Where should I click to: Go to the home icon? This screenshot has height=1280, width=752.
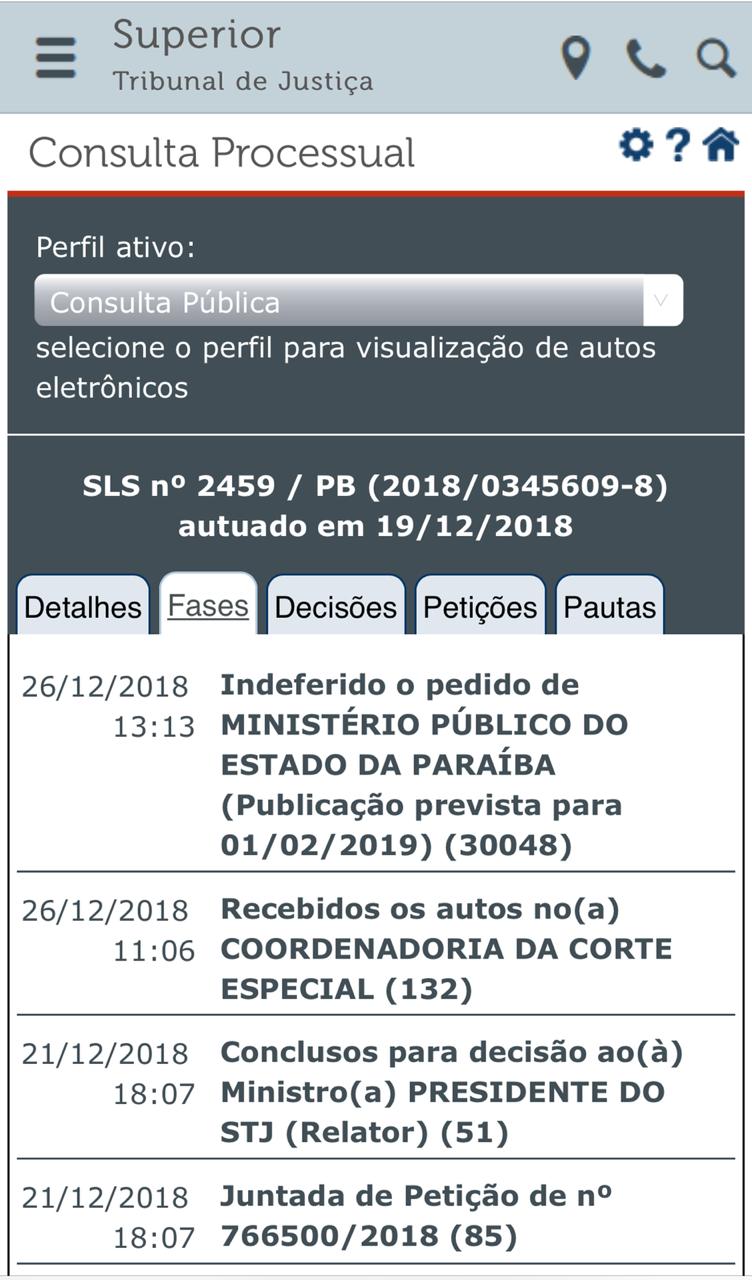click(720, 146)
